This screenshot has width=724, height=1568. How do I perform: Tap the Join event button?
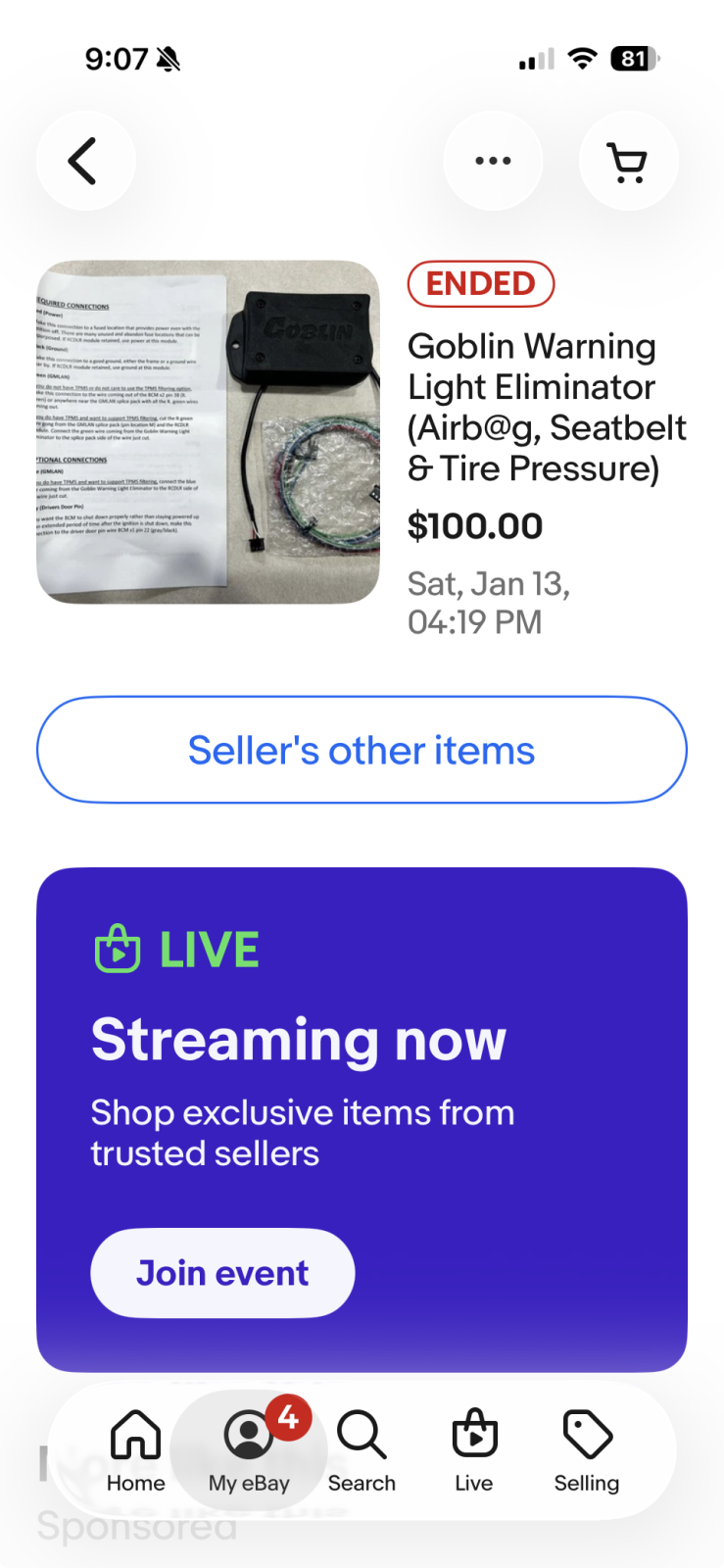(x=222, y=1273)
